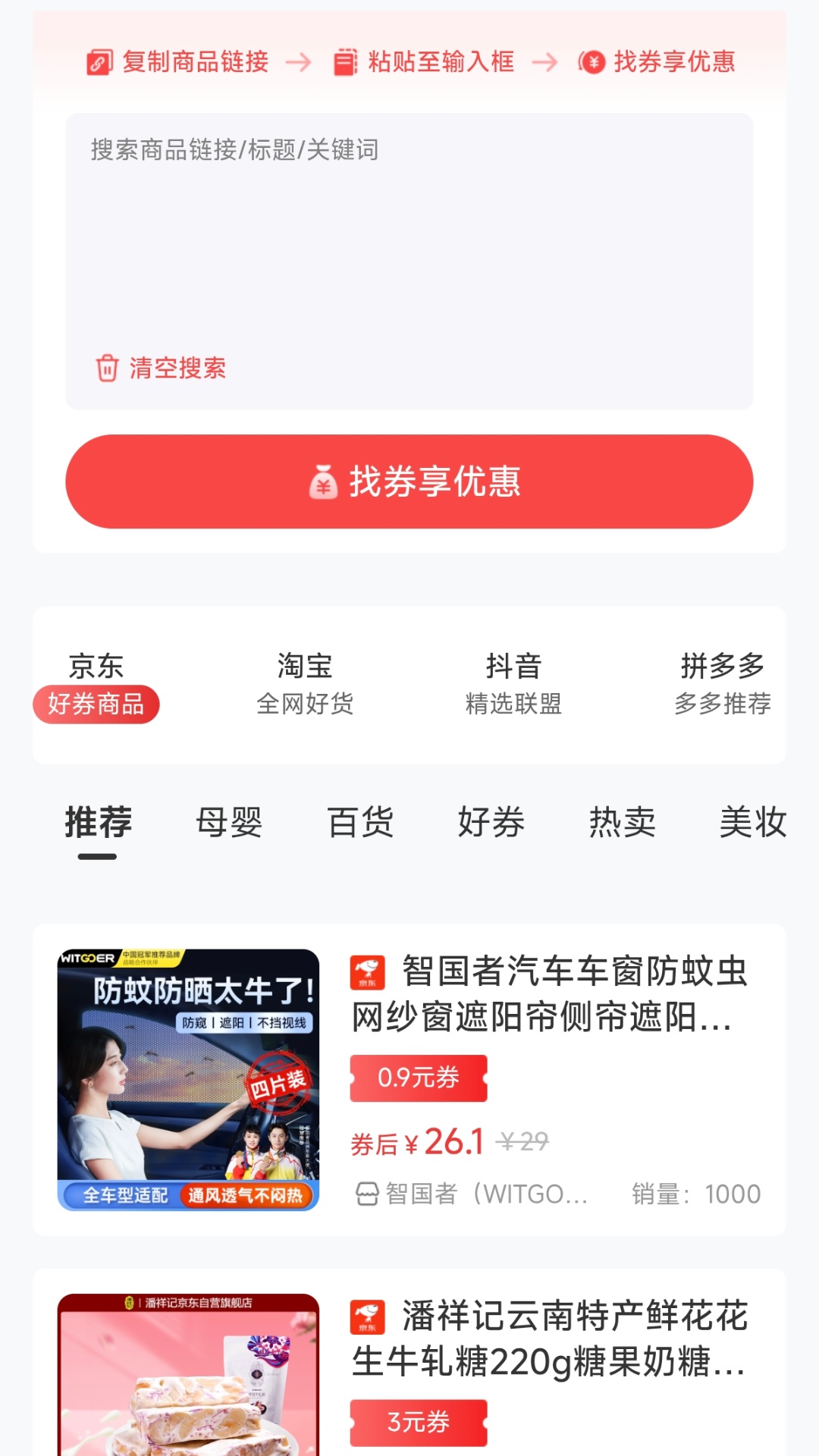819x1456 pixels.
Task: Open the 热卖 category
Action: click(x=622, y=823)
